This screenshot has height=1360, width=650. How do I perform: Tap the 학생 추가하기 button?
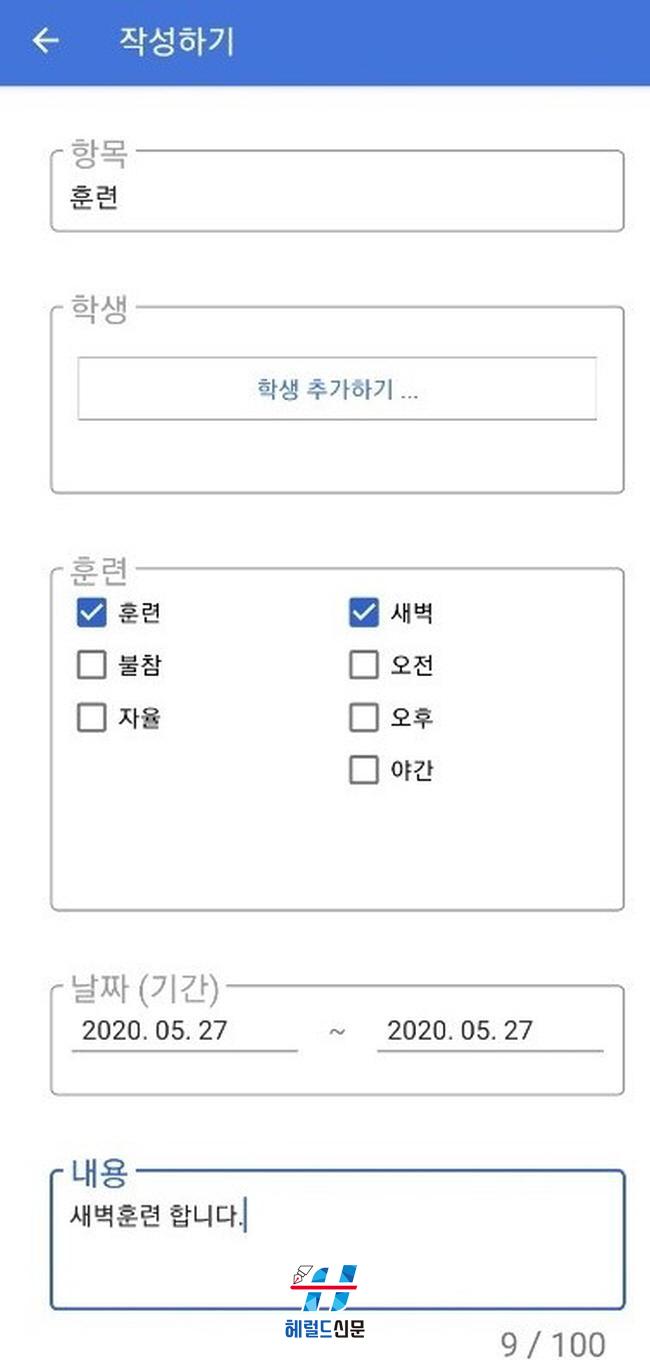click(x=337, y=389)
